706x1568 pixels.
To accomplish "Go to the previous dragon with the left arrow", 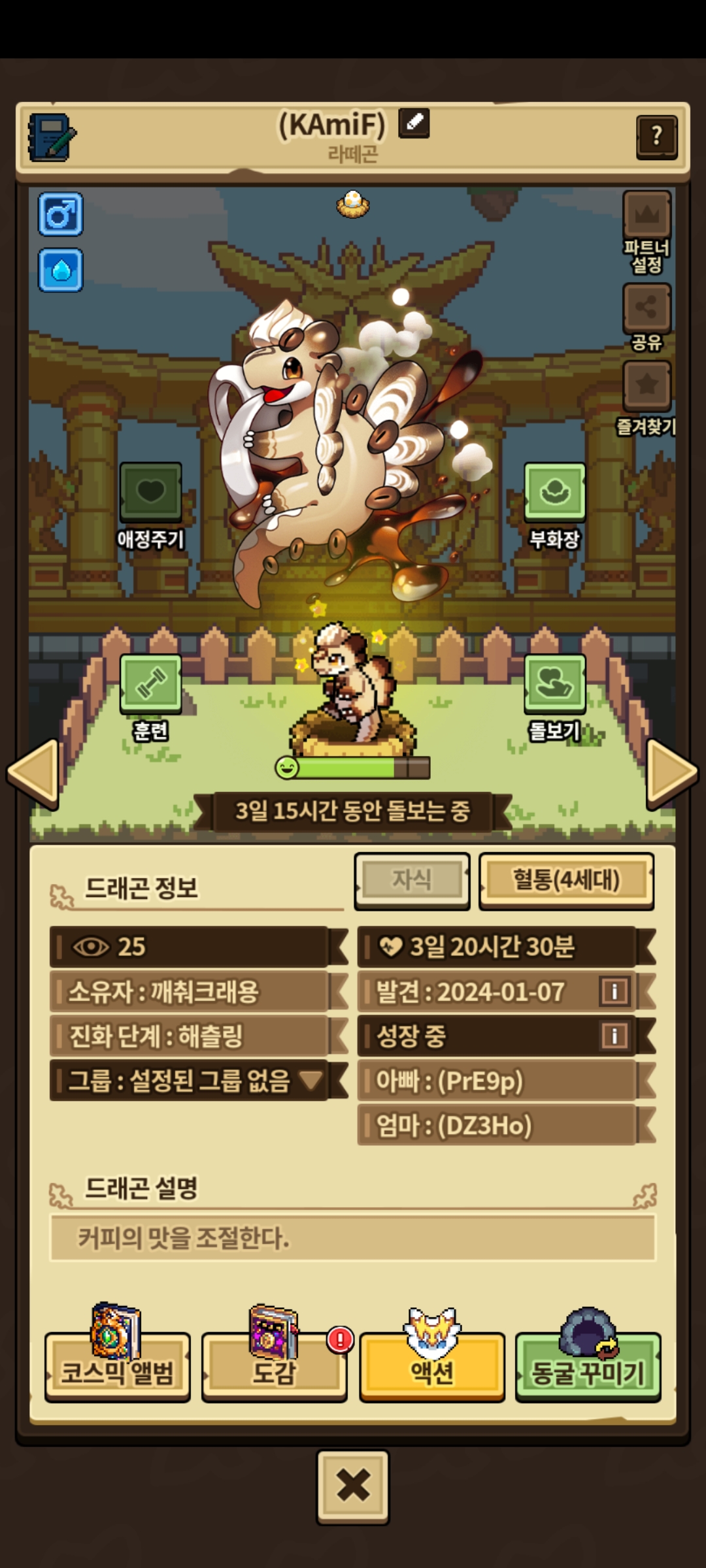I will [34, 773].
